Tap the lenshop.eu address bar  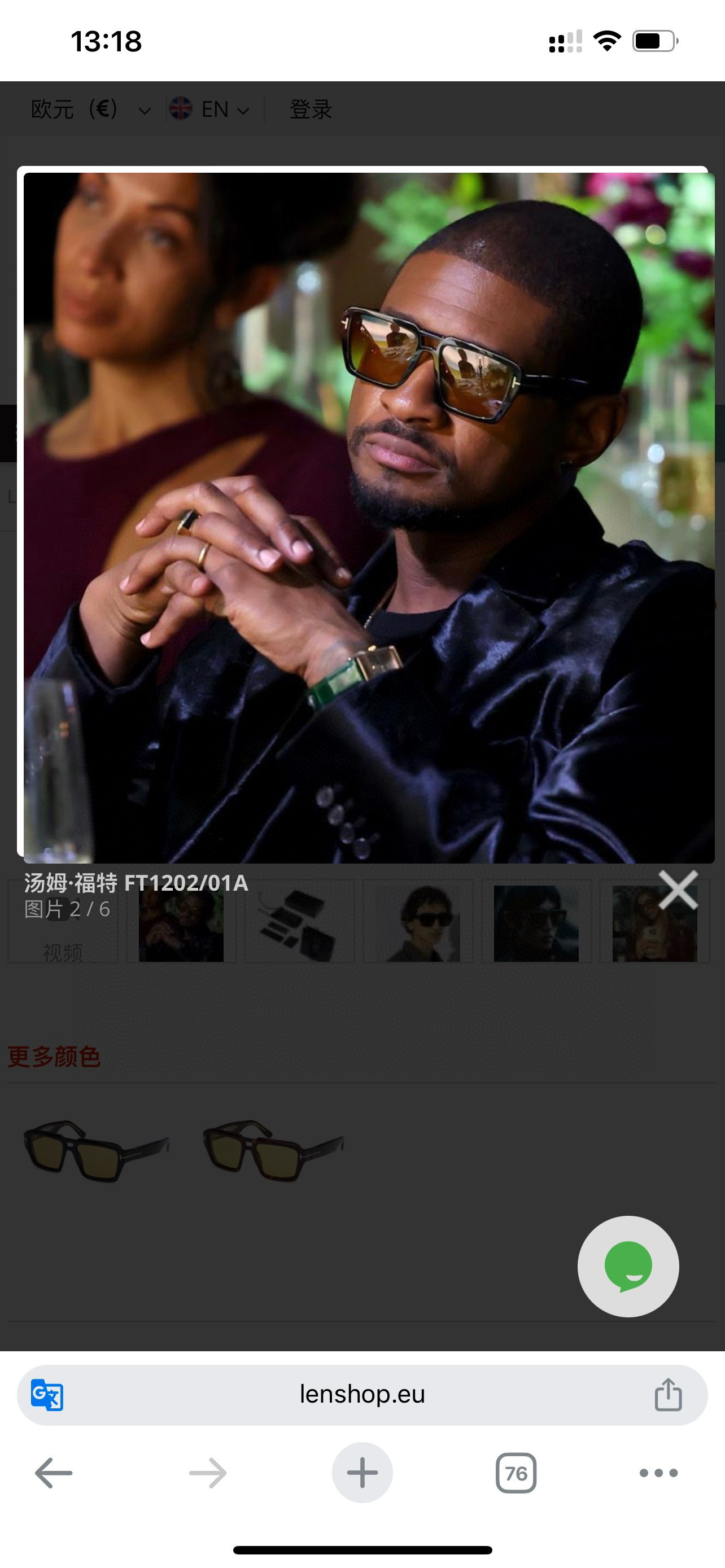point(362,1394)
